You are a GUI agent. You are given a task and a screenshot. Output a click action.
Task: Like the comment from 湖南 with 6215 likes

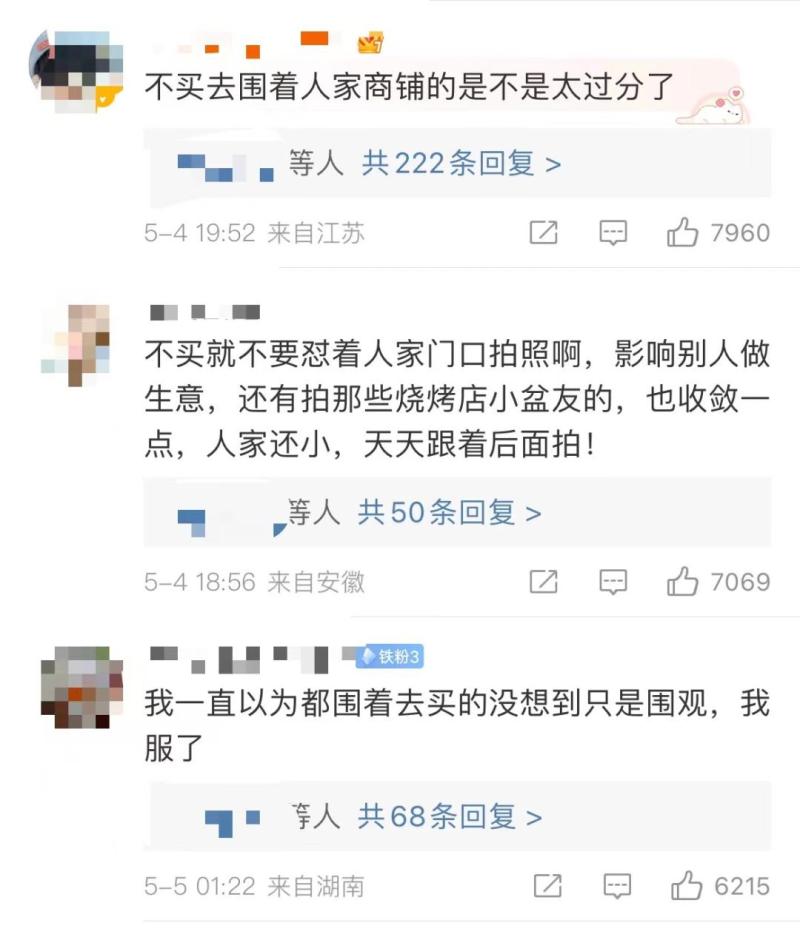686,885
